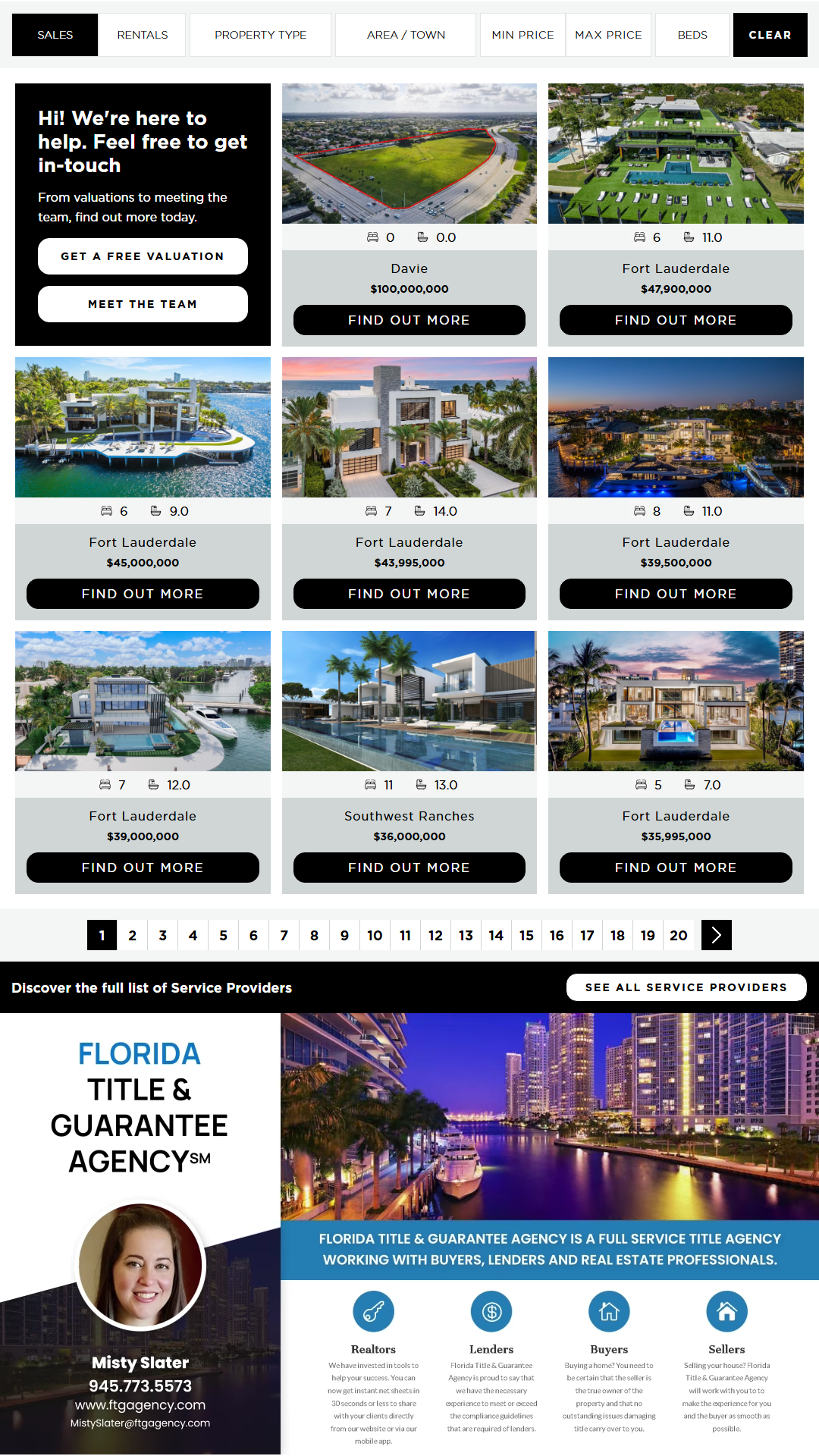Clear all search filters
Screen dimensions: 819x1456
[770, 35]
